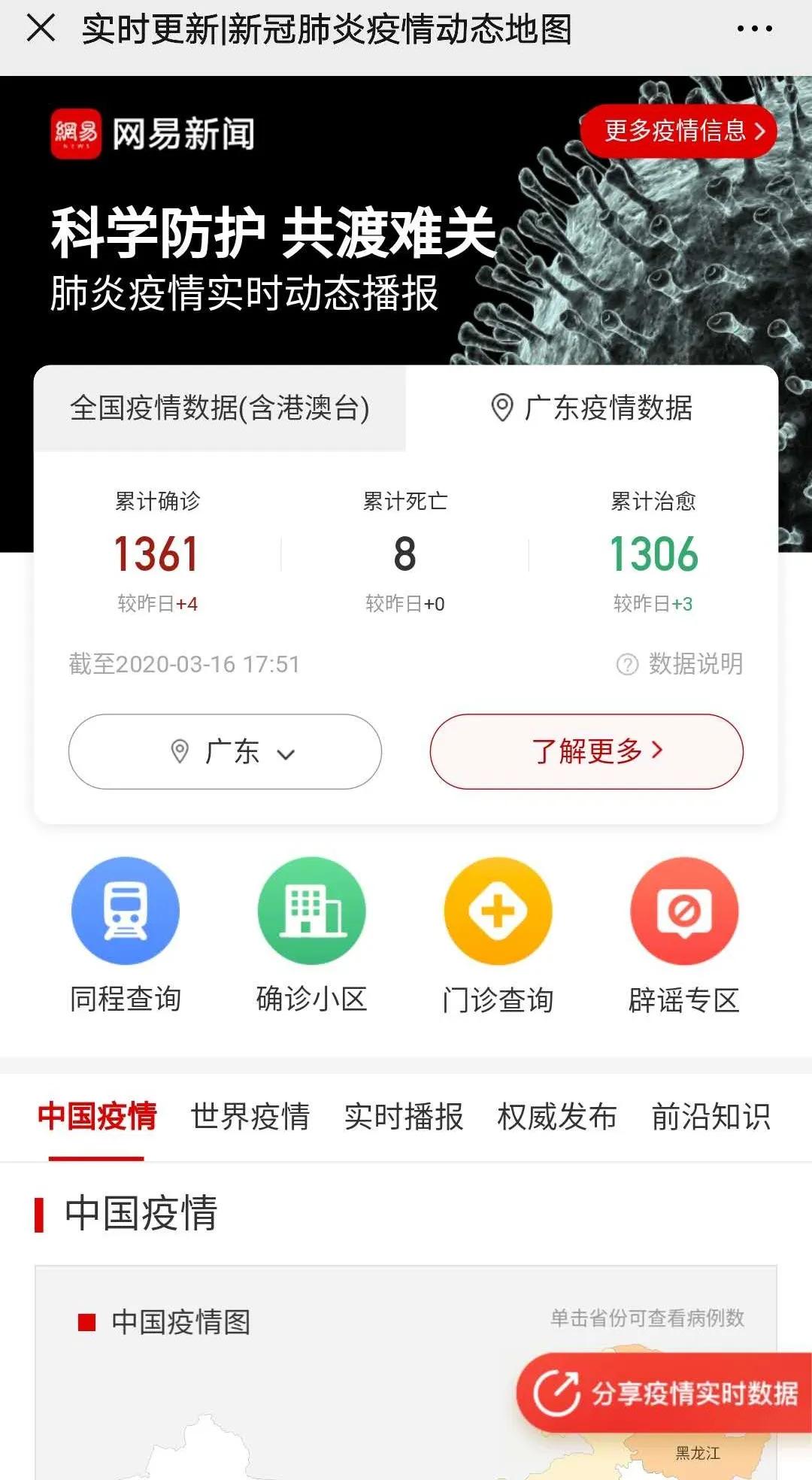Open 门诊查询 clinic lookup
Screen dimensions: 812x1480
tap(498, 936)
